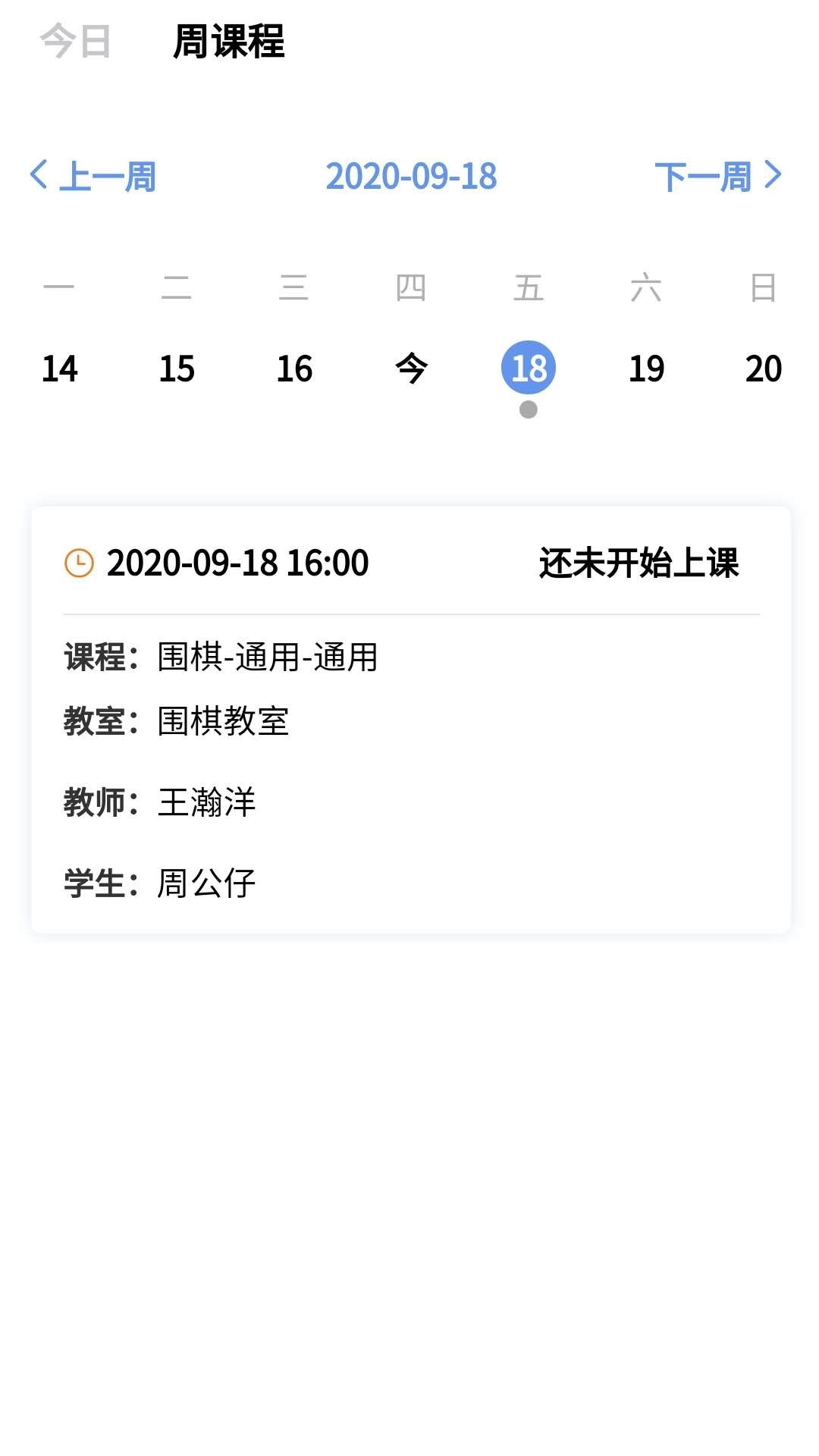Open the 围棋-通用-通用 course card

tap(410, 719)
